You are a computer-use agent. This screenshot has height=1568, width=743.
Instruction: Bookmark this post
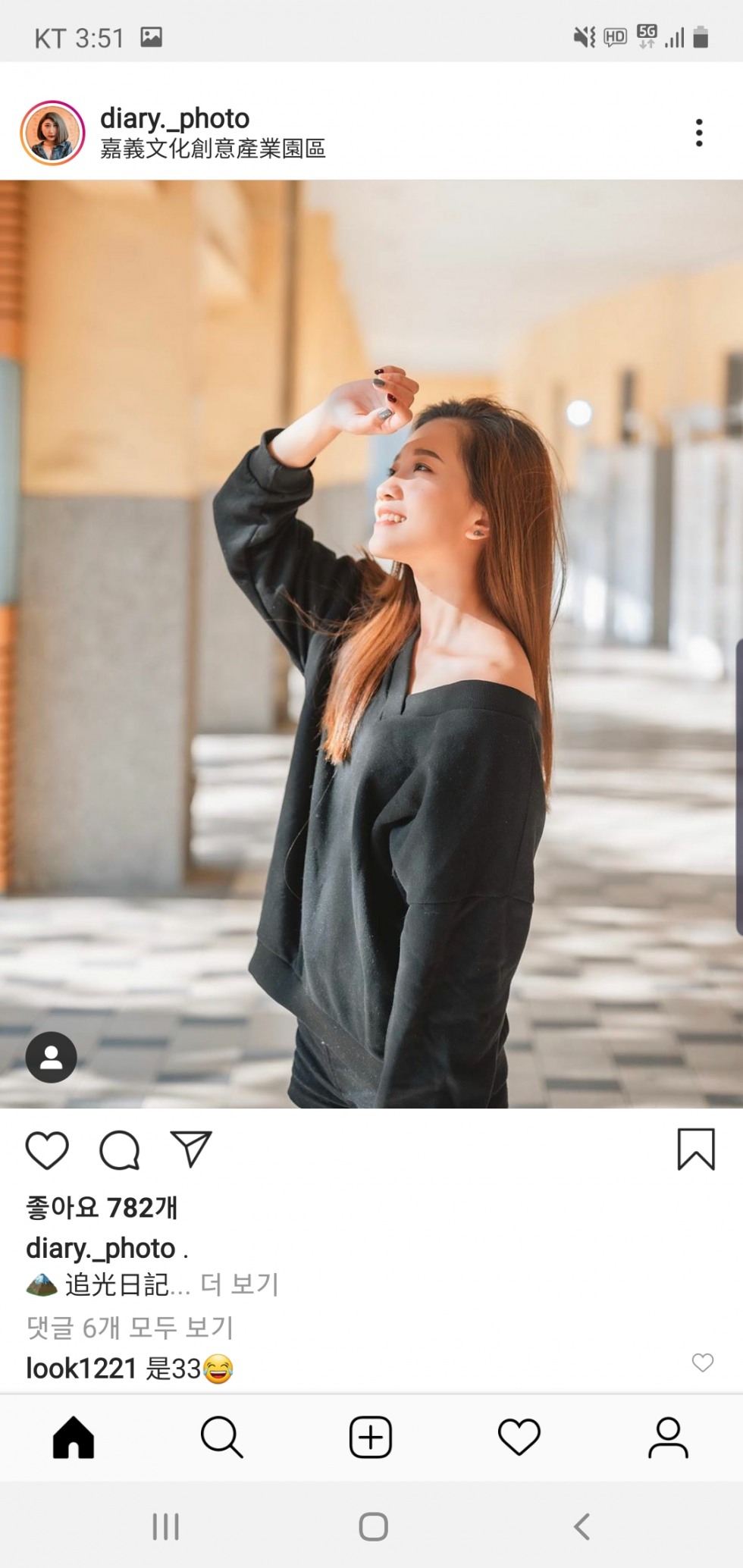tap(696, 1149)
